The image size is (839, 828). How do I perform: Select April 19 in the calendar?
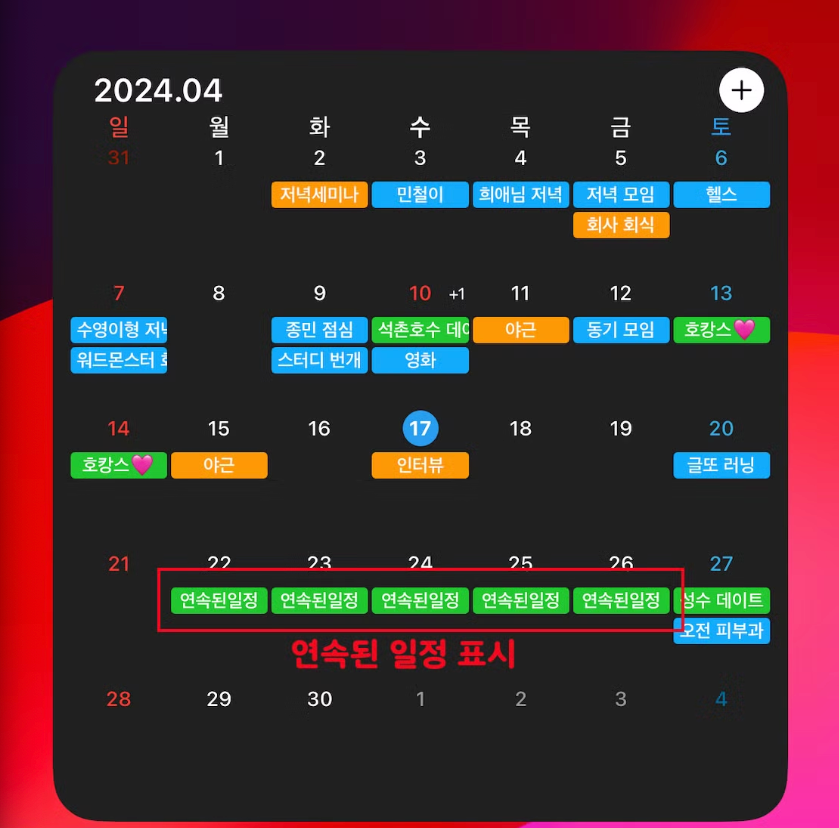(x=621, y=429)
